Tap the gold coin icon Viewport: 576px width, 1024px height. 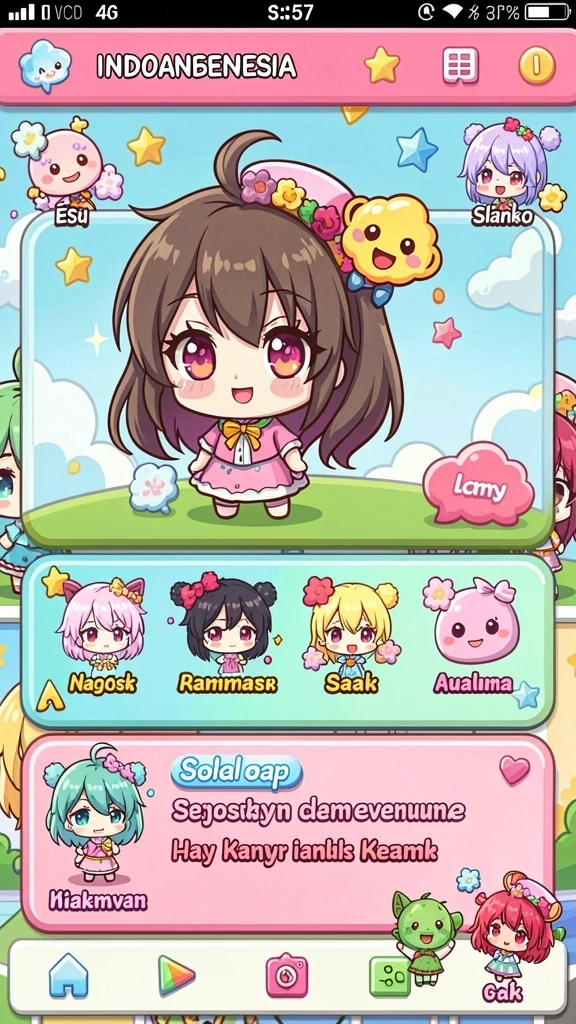tap(537, 65)
